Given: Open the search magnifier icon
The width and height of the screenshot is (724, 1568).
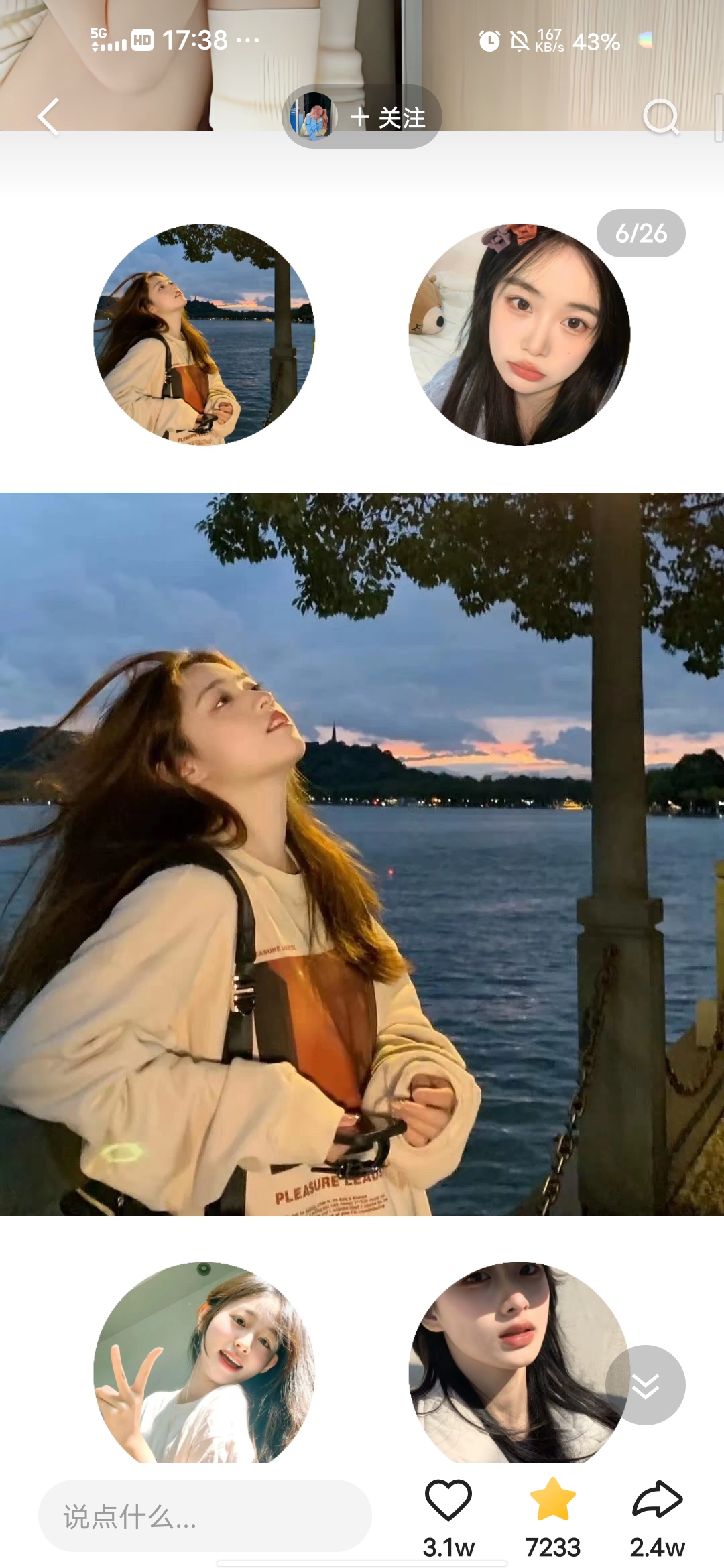Looking at the screenshot, I should pyautogui.click(x=661, y=117).
